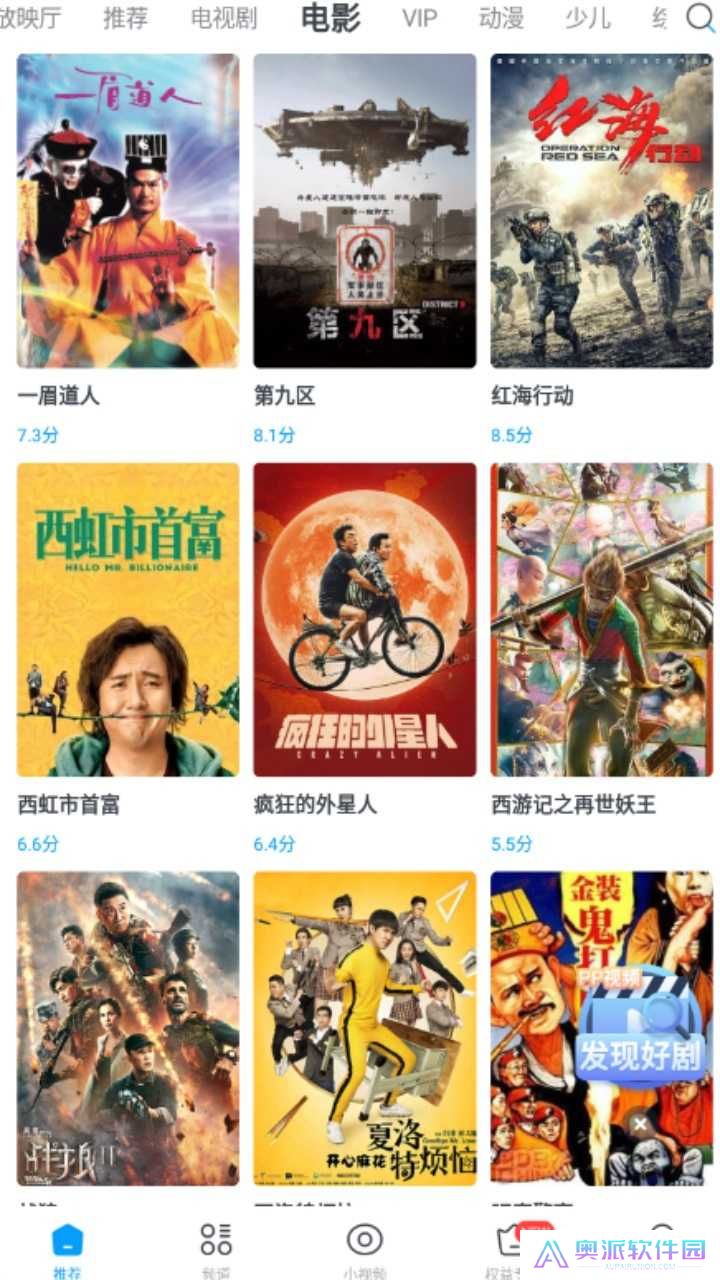Image resolution: width=720 pixels, height=1280 pixels.
Task: Switch to the VIP tab
Action: (x=418, y=18)
